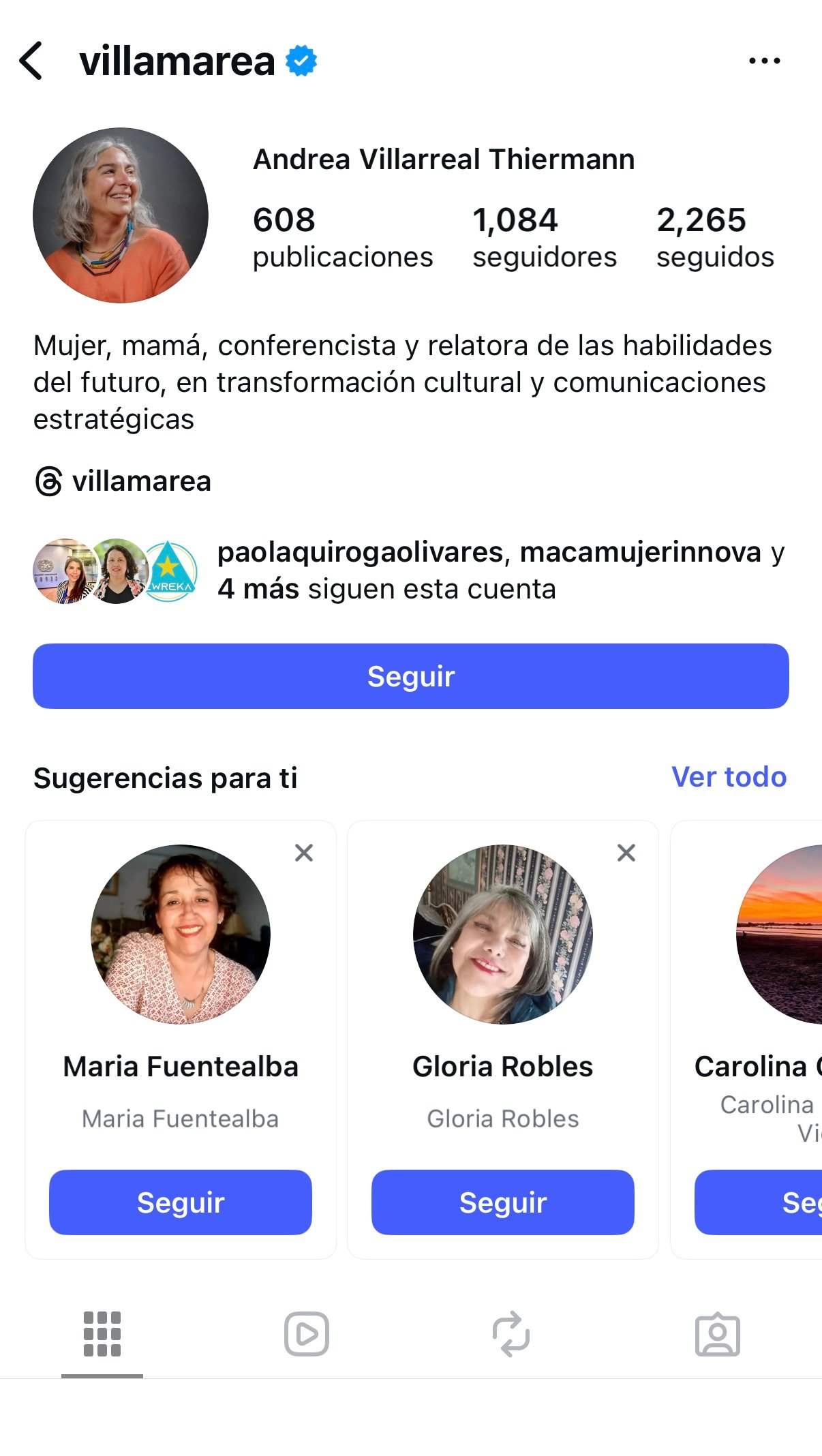The height and width of the screenshot is (1456, 822).
Task: View the villamarea profile picture
Action: (121, 215)
